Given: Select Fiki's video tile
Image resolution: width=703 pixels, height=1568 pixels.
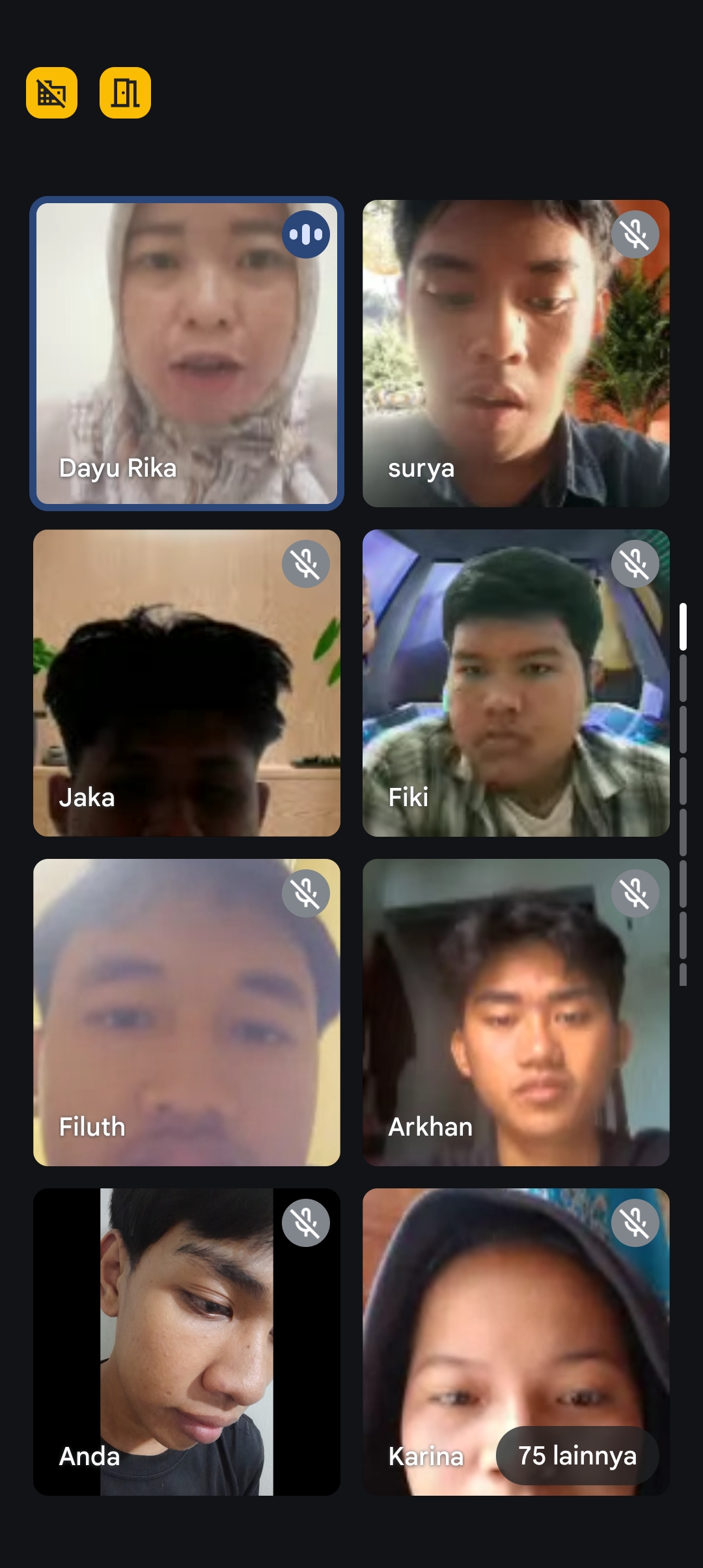Looking at the screenshot, I should coord(516,683).
